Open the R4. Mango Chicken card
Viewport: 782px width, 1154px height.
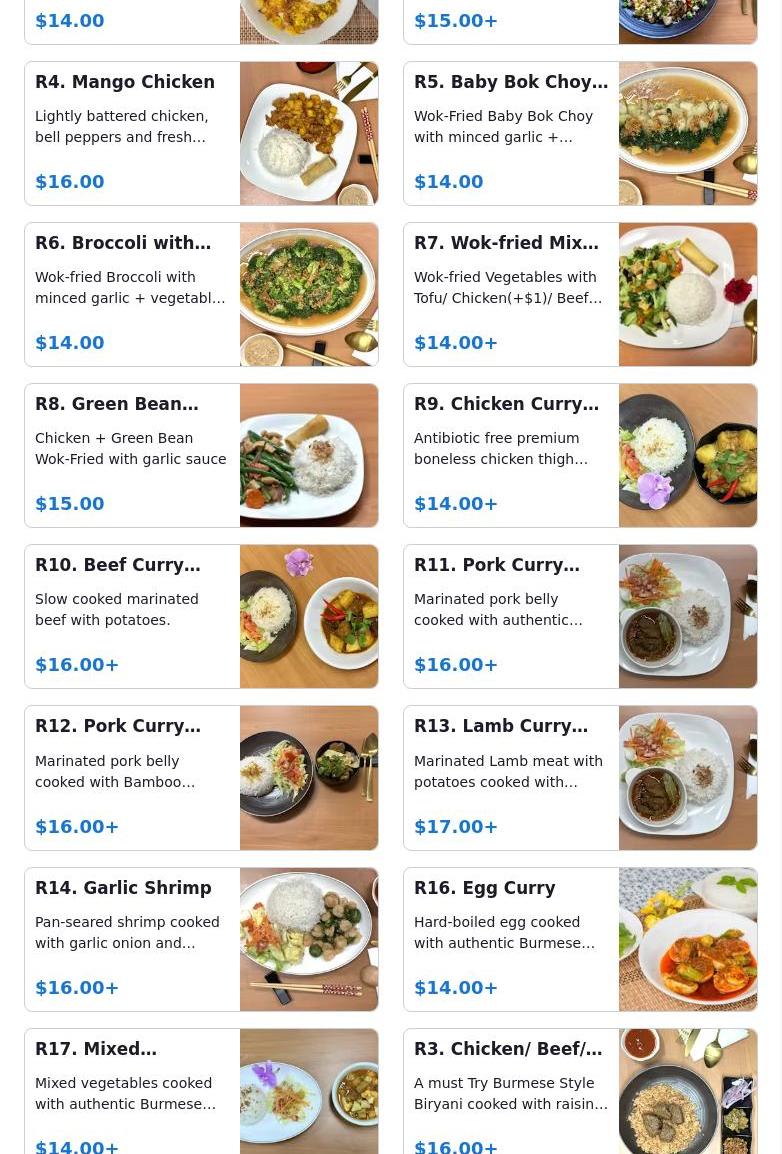pos(201,133)
